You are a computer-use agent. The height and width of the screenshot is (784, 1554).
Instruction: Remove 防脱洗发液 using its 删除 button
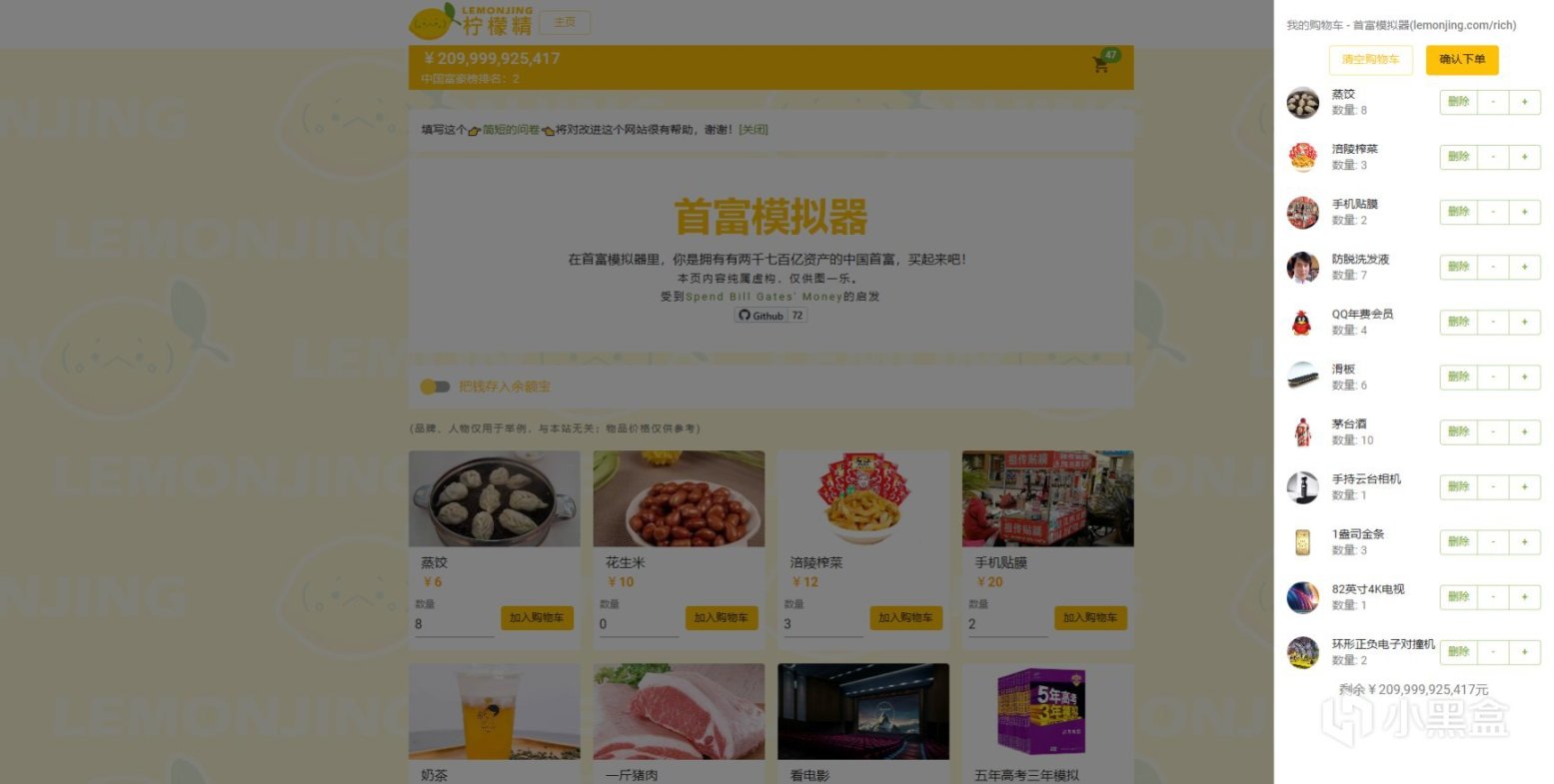tap(1458, 267)
